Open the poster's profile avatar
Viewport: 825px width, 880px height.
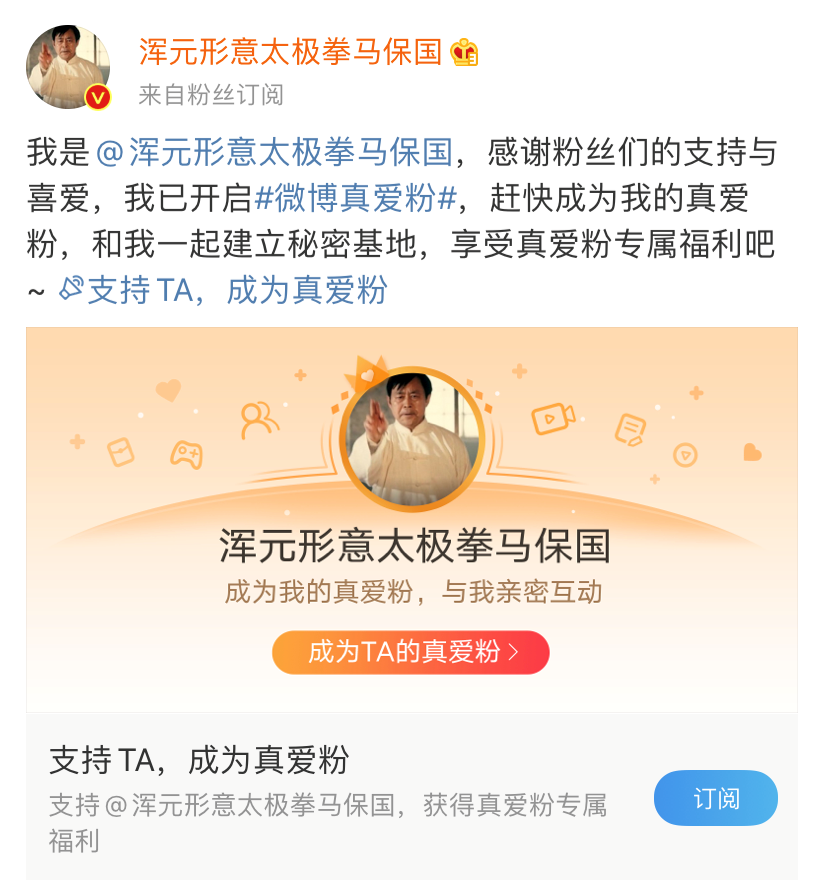click(x=68, y=68)
